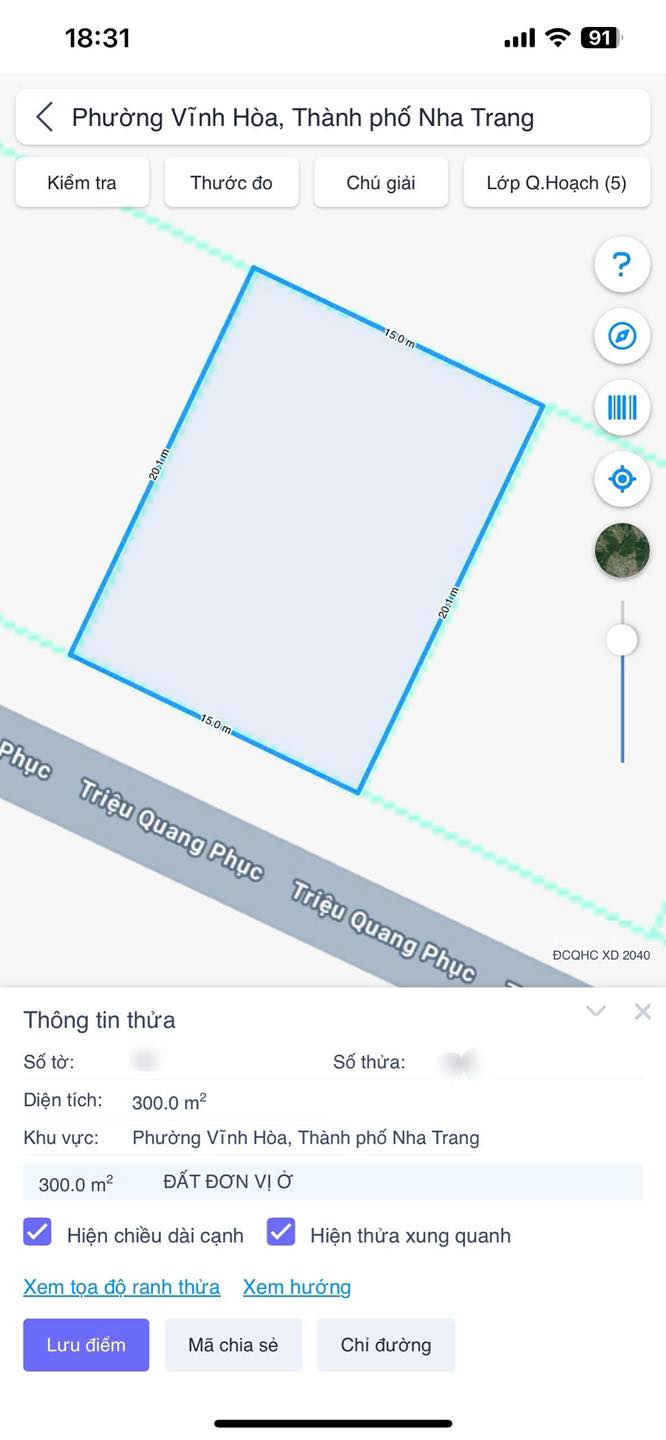The height and width of the screenshot is (1440, 666).
Task: Tap the Lưu điểm button
Action: 86,1345
